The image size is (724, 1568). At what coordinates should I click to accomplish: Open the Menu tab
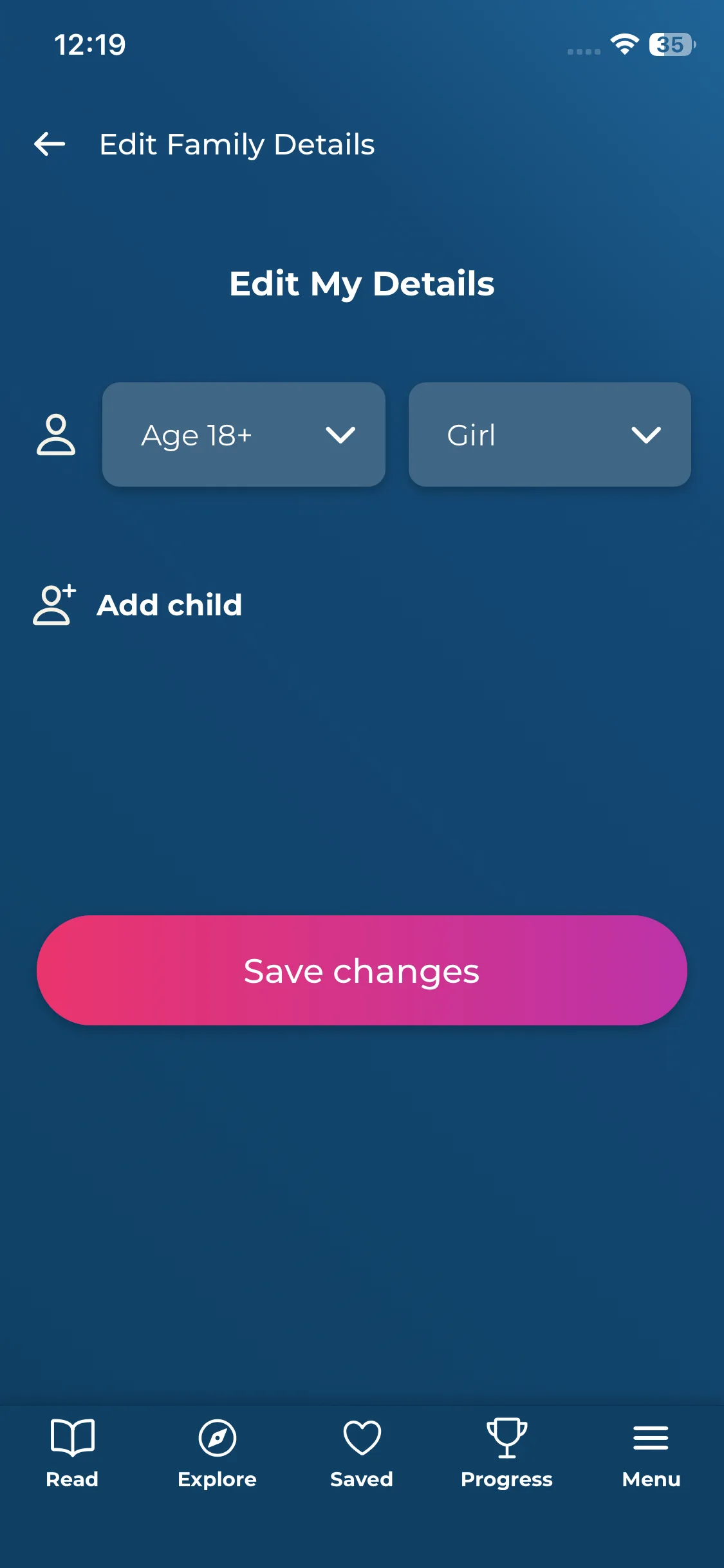coord(651,1453)
